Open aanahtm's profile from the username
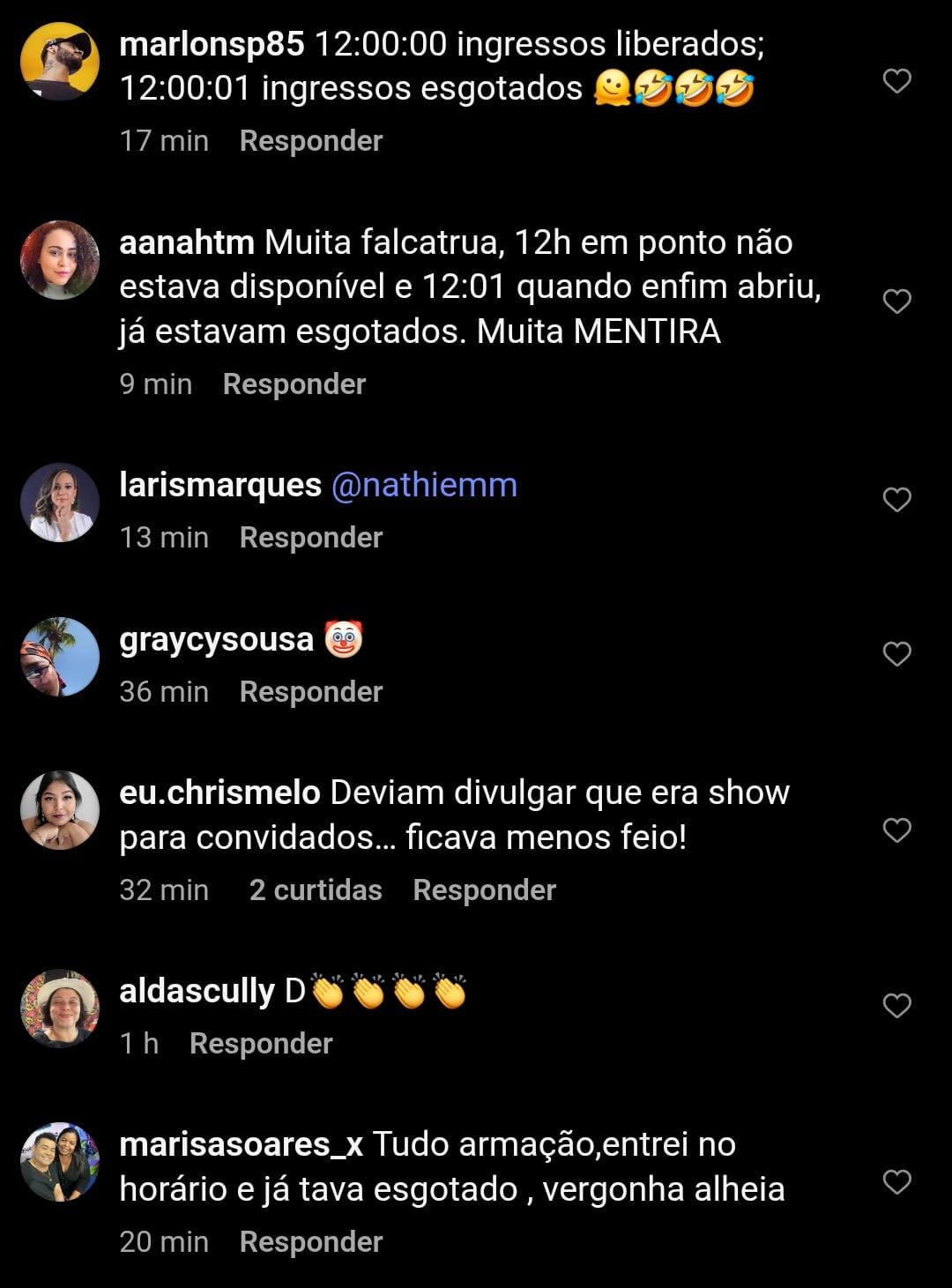 [187, 242]
